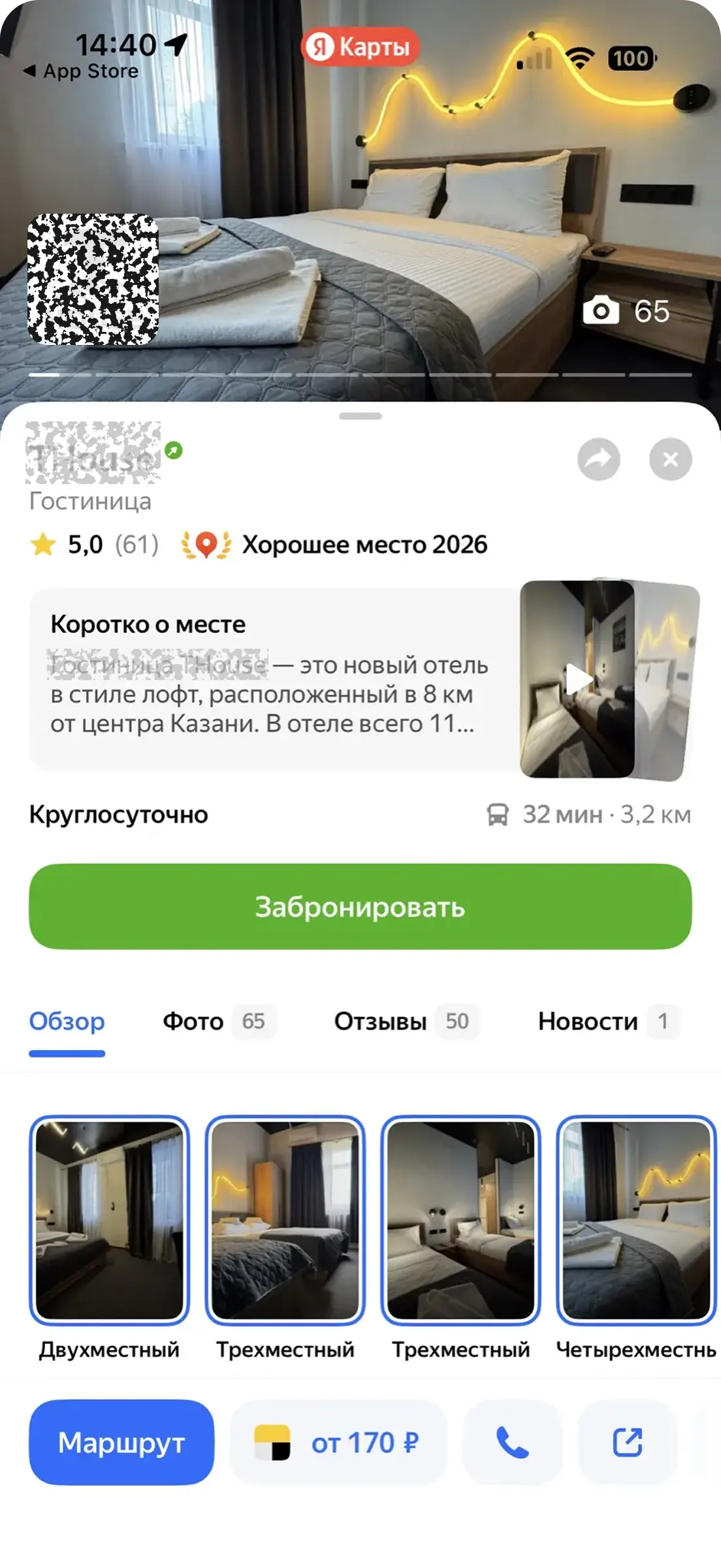
Task: Show the 32 мин transit route info
Action: click(x=589, y=815)
